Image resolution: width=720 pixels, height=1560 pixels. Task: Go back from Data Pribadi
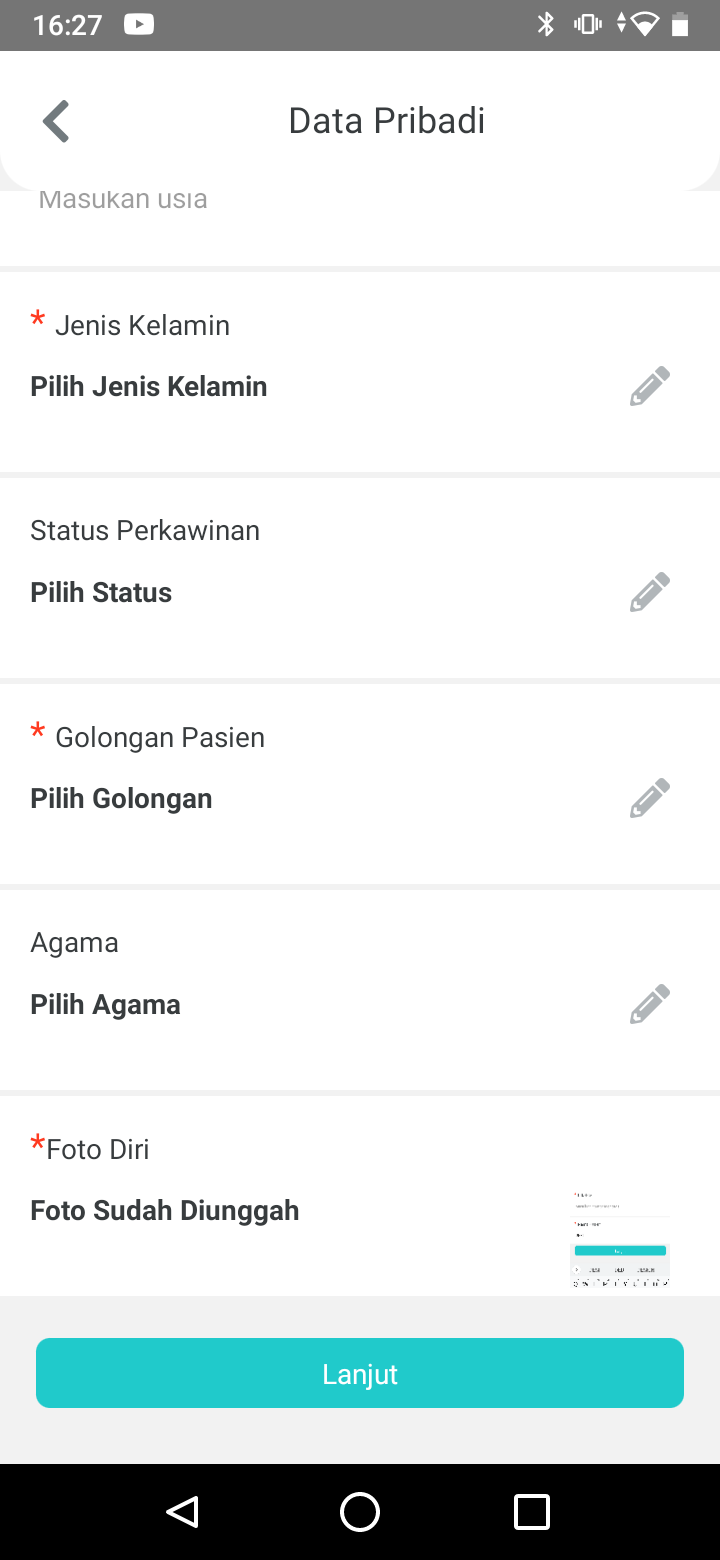coord(56,121)
